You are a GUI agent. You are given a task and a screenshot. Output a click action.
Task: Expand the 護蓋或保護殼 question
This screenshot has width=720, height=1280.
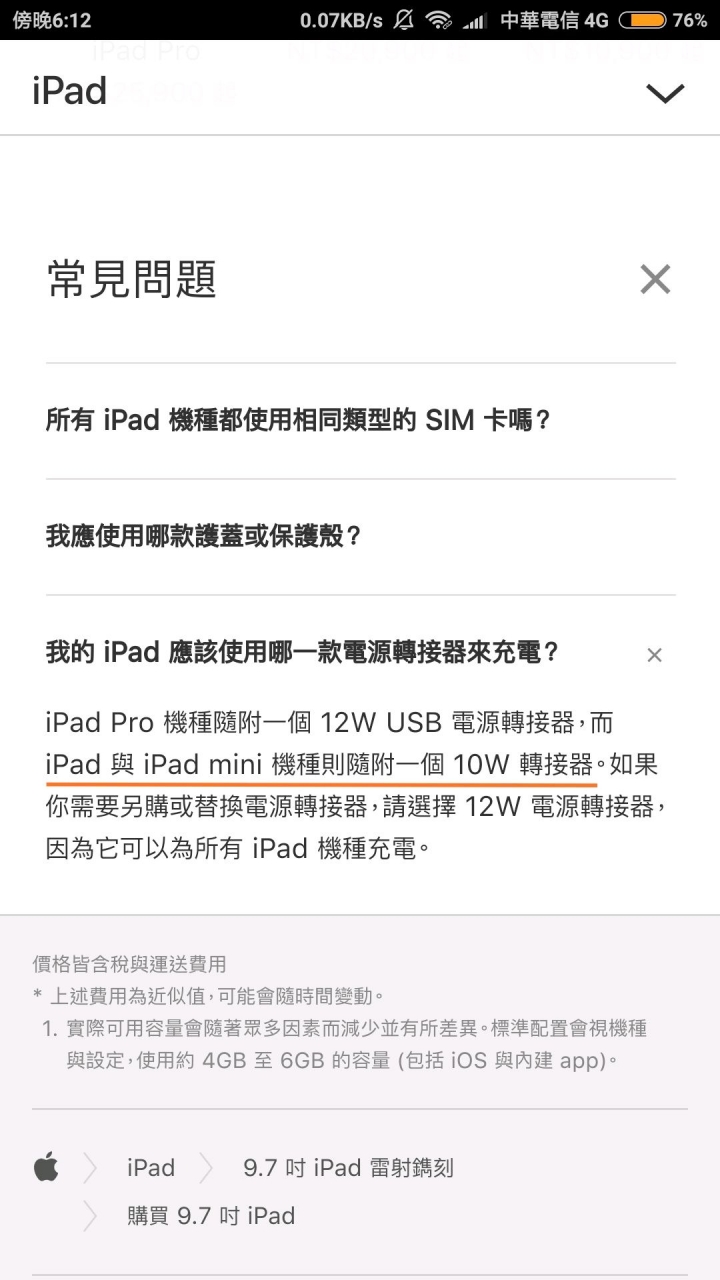204,536
